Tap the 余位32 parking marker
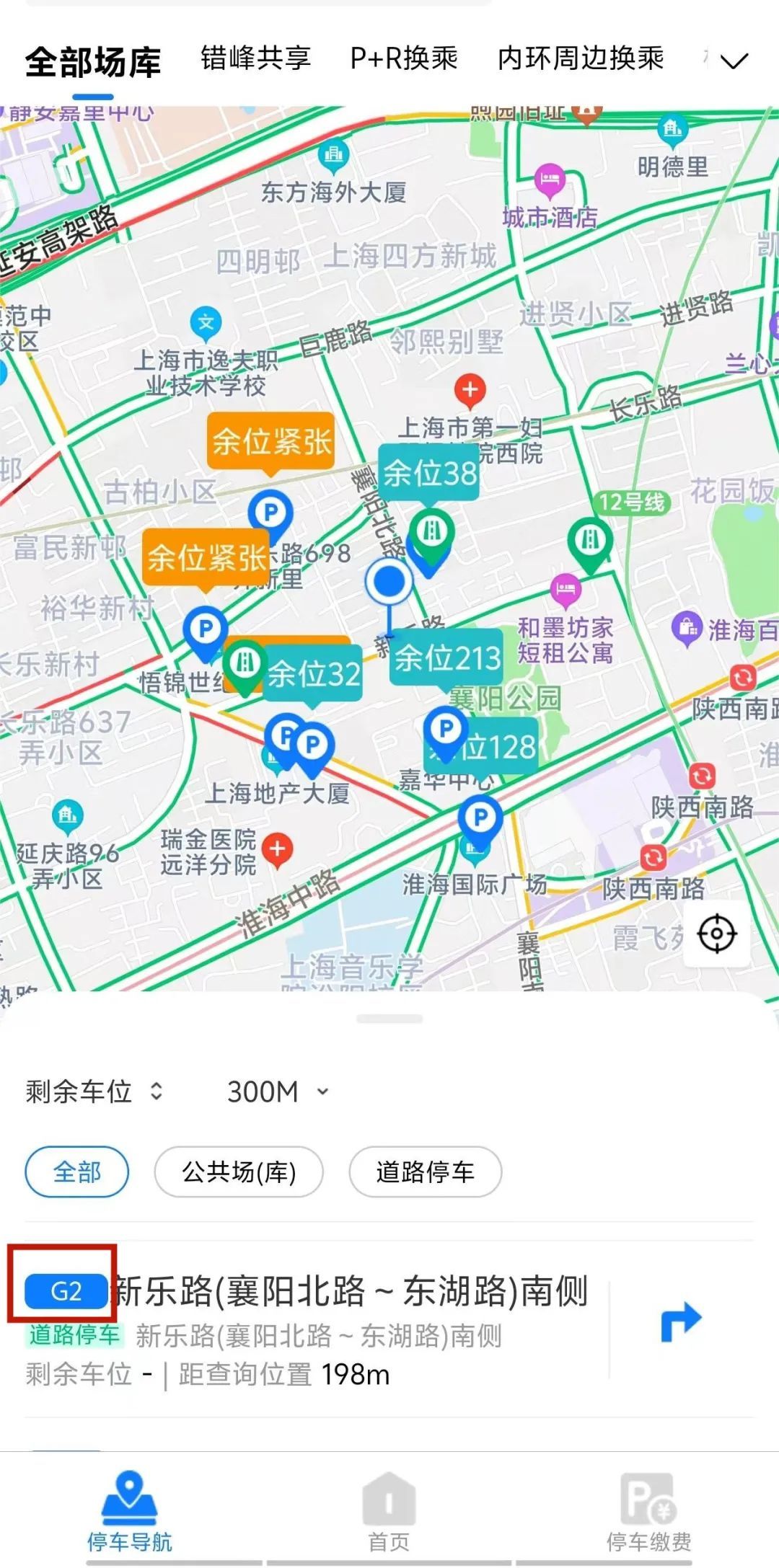Viewport: 779px width, 1568px height. click(314, 674)
